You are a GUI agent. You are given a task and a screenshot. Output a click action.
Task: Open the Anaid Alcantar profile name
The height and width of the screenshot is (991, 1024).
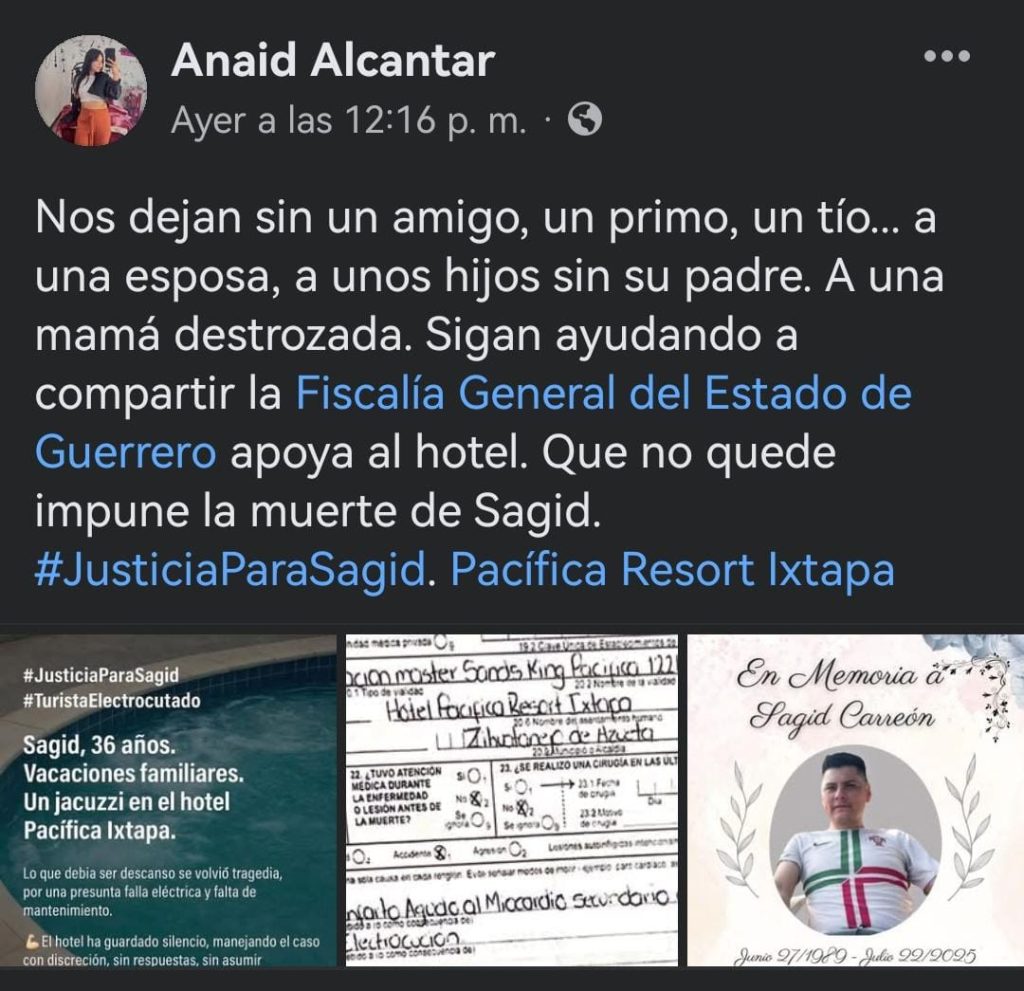coord(332,61)
